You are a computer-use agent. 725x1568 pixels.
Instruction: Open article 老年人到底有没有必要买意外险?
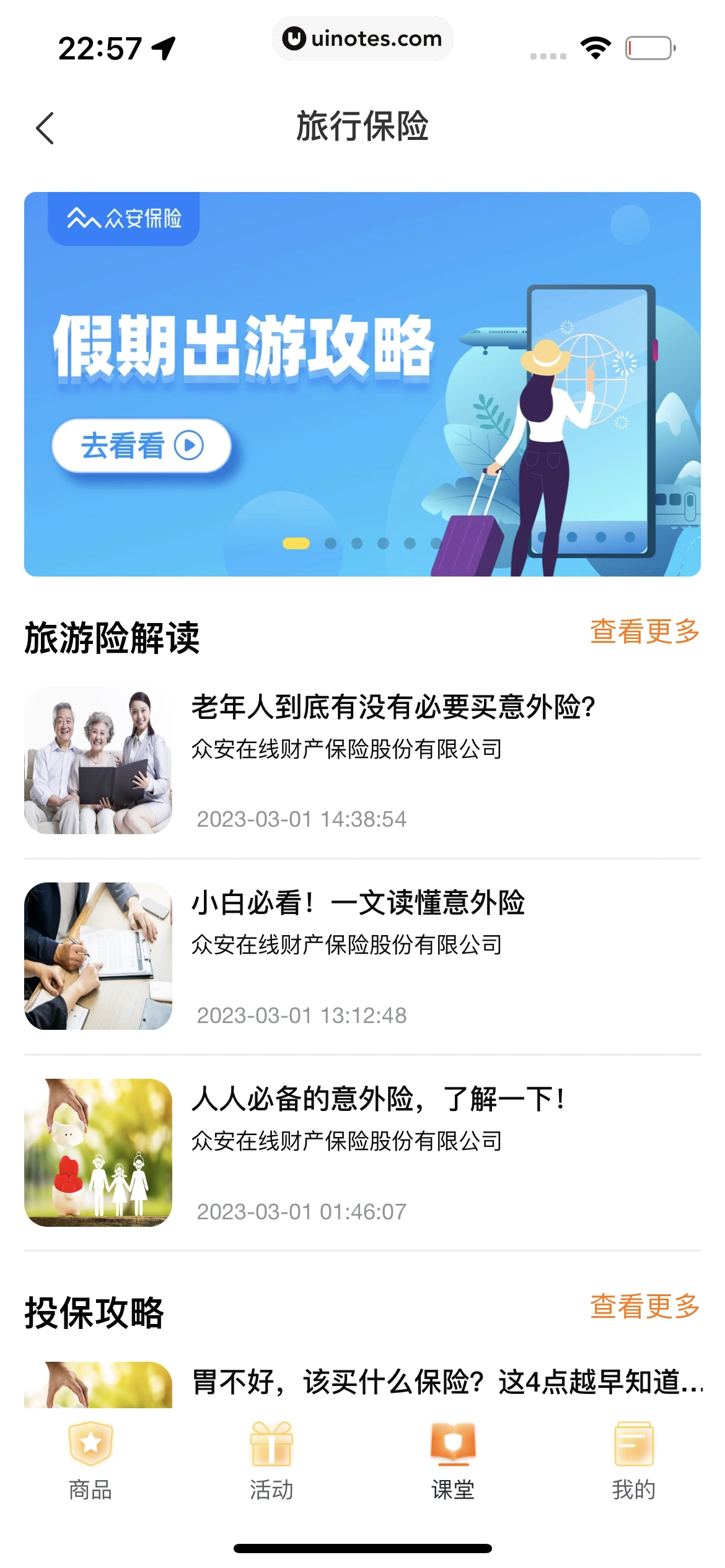(393, 707)
